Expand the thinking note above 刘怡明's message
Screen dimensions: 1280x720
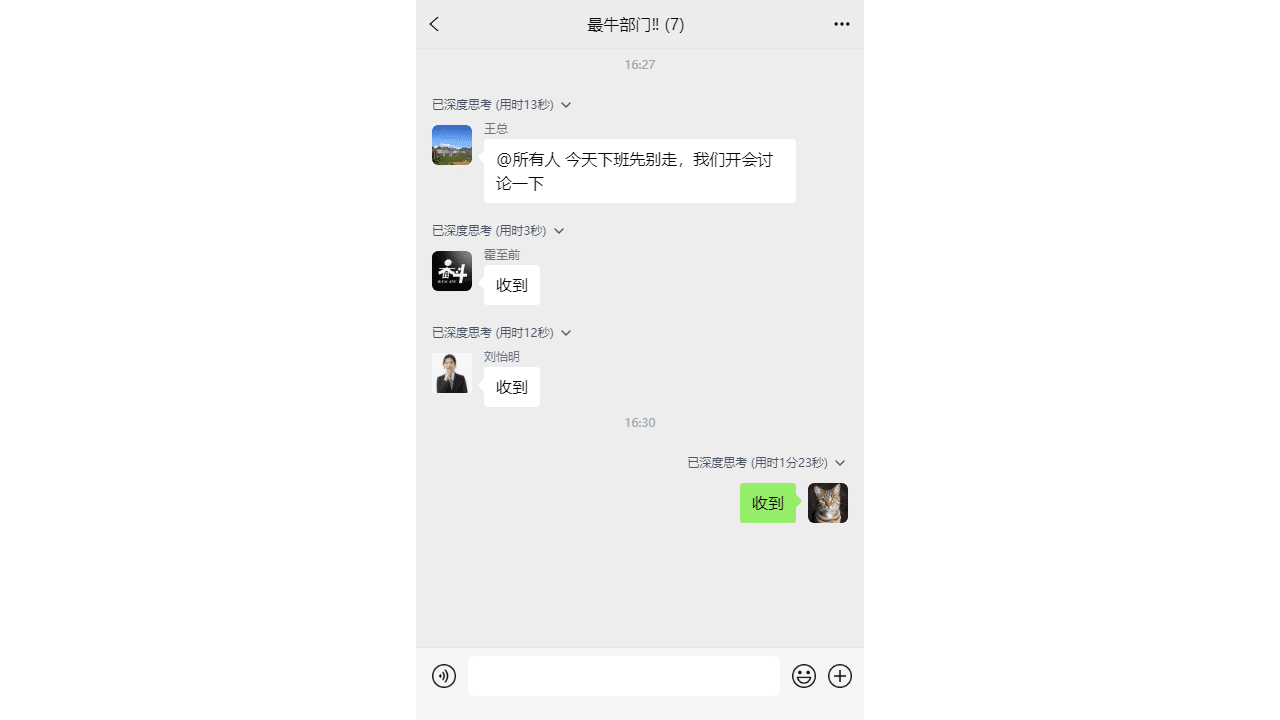pyautogui.click(x=566, y=333)
